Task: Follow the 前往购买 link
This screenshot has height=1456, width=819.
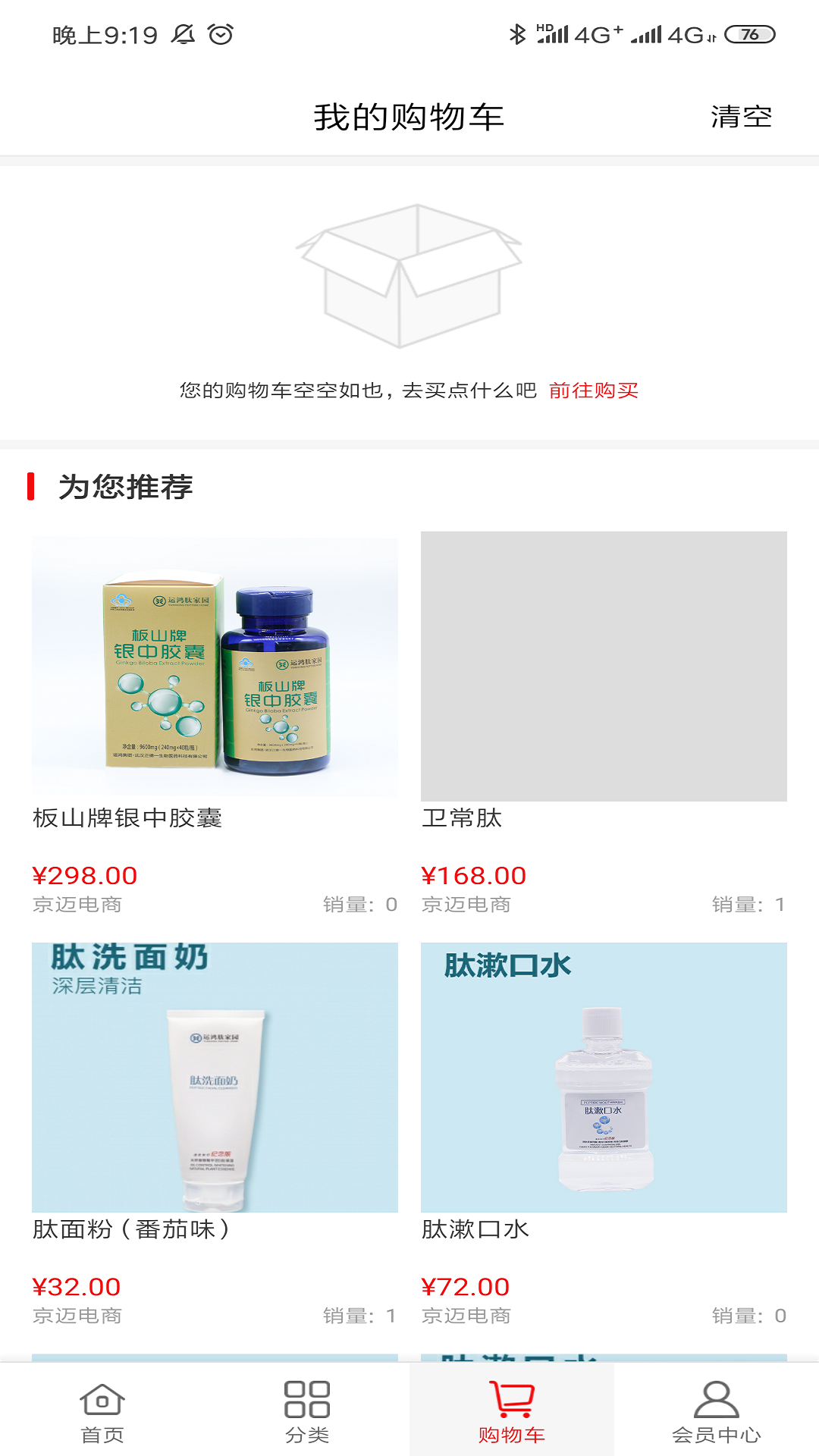Action: (x=593, y=391)
